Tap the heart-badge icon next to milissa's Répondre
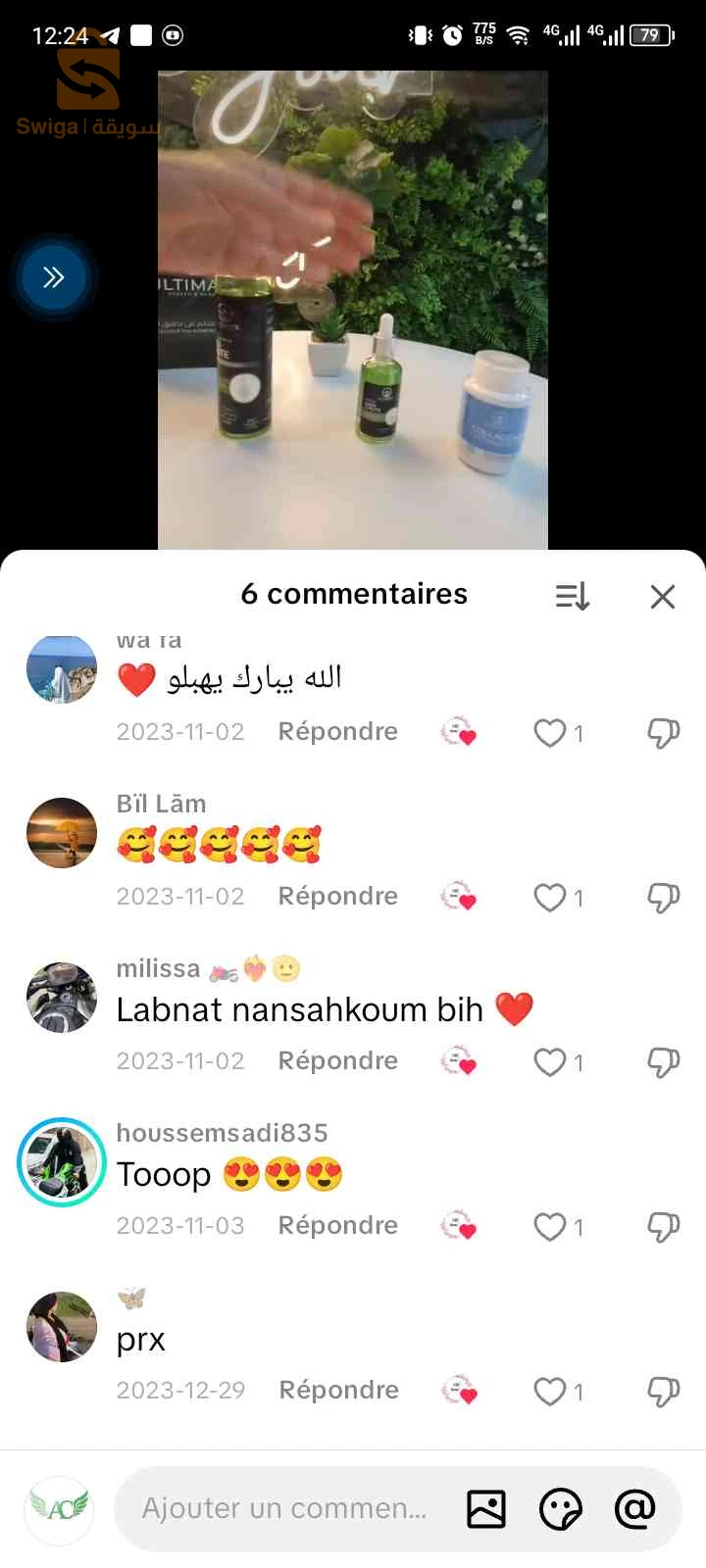Image resolution: width=706 pixels, height=1568 pixels. (459, 1061)
